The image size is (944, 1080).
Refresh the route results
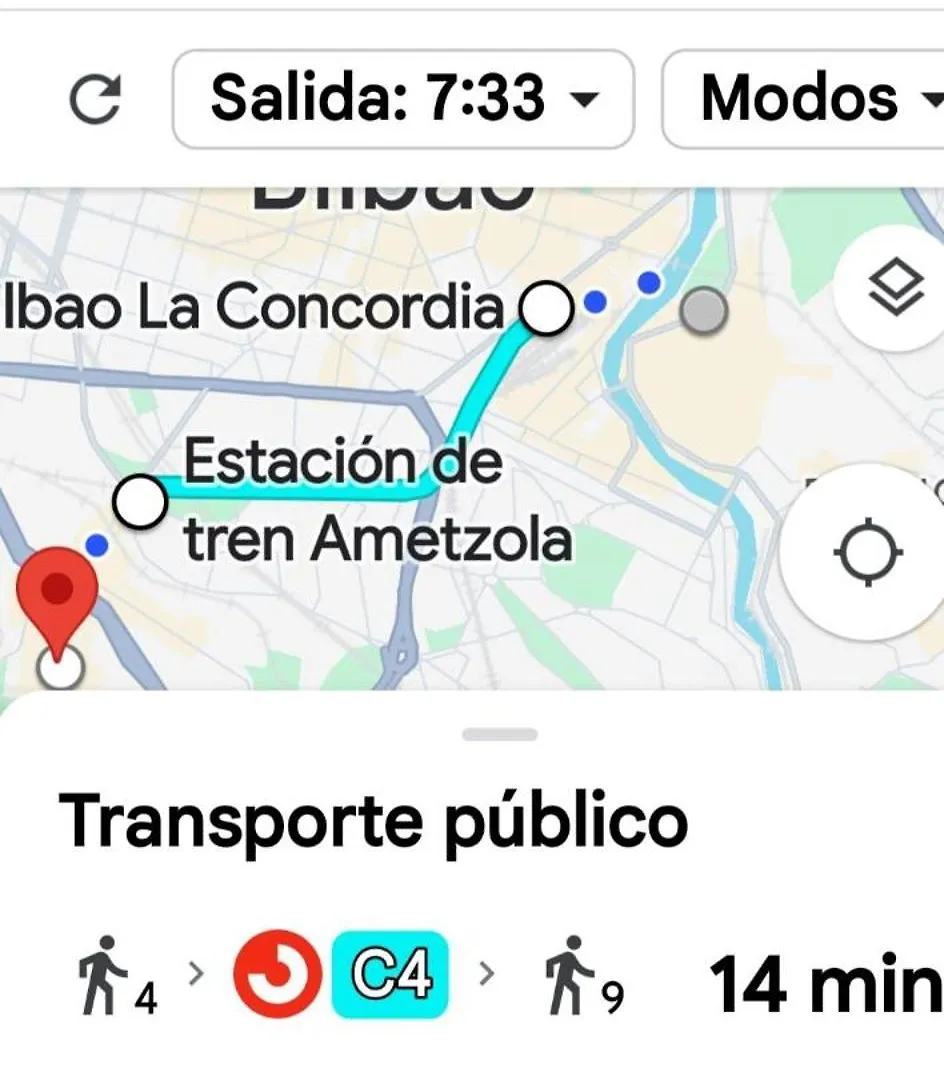click(x=95, y=99)
